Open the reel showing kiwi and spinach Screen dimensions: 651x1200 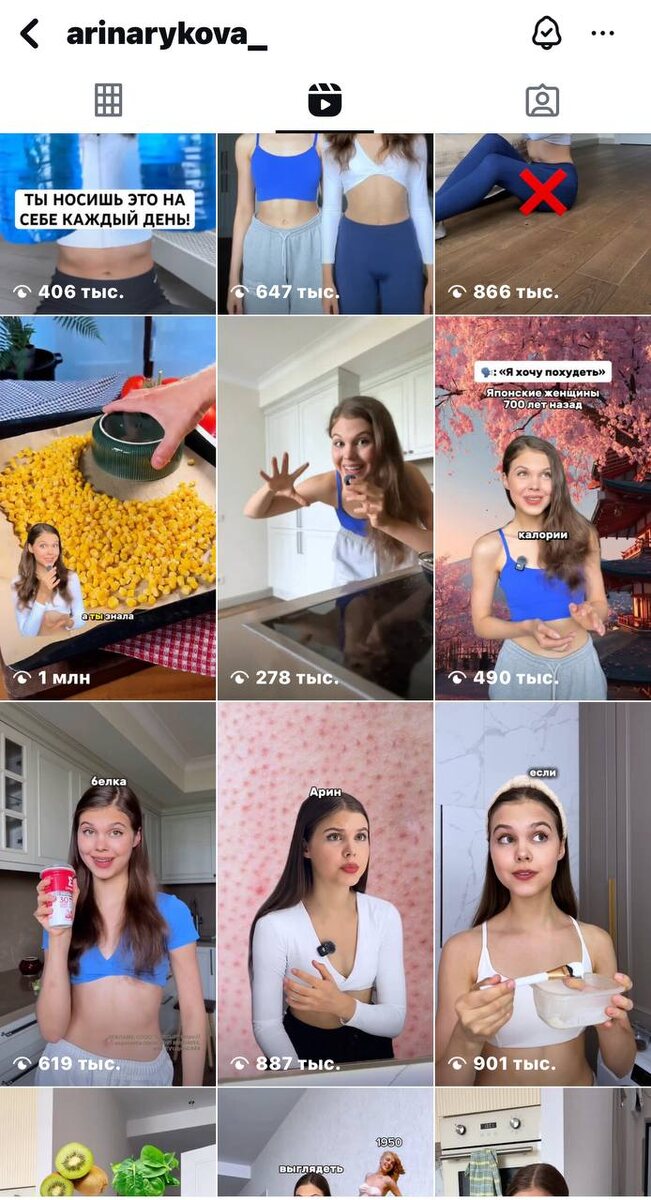point(108,1145)
